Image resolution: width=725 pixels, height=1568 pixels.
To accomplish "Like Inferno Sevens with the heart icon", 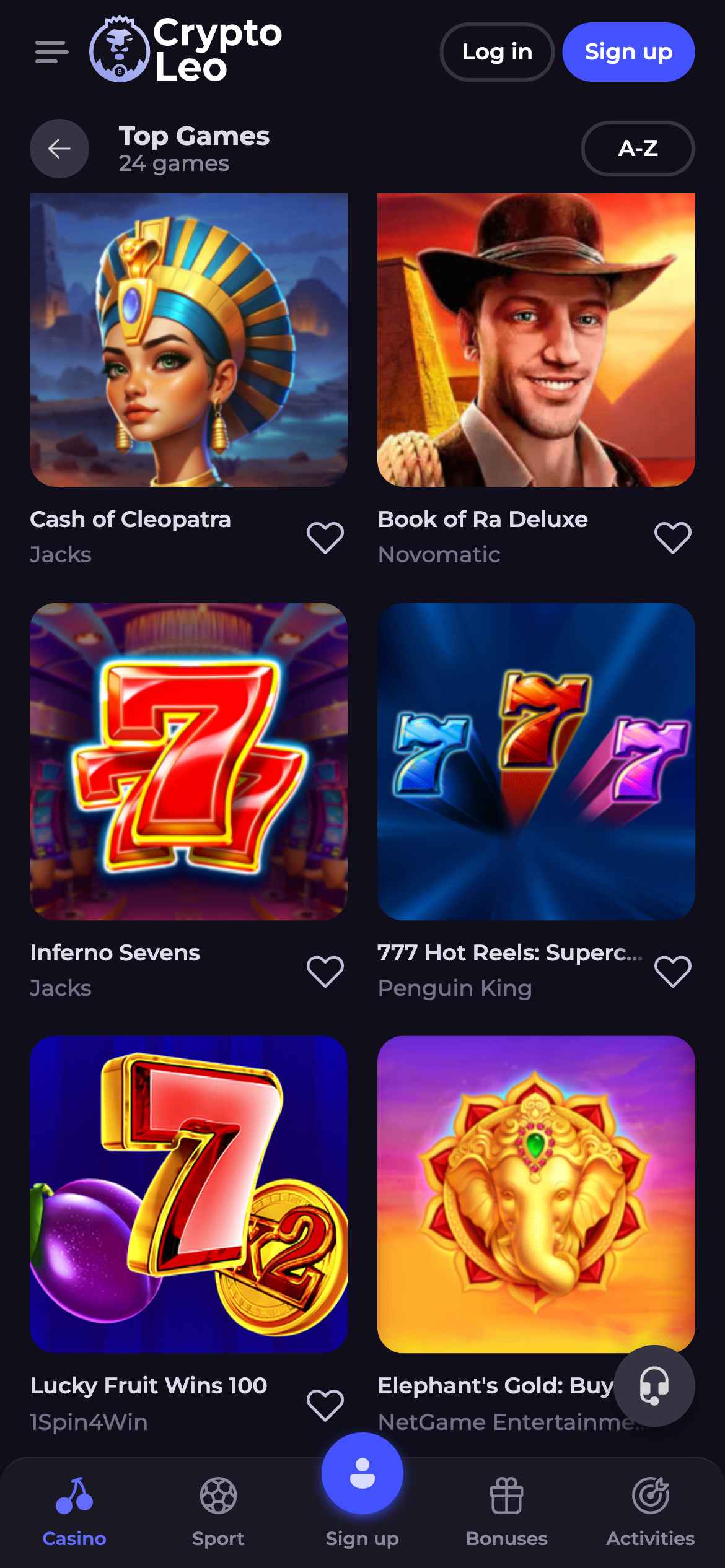I will pos(325,970).
